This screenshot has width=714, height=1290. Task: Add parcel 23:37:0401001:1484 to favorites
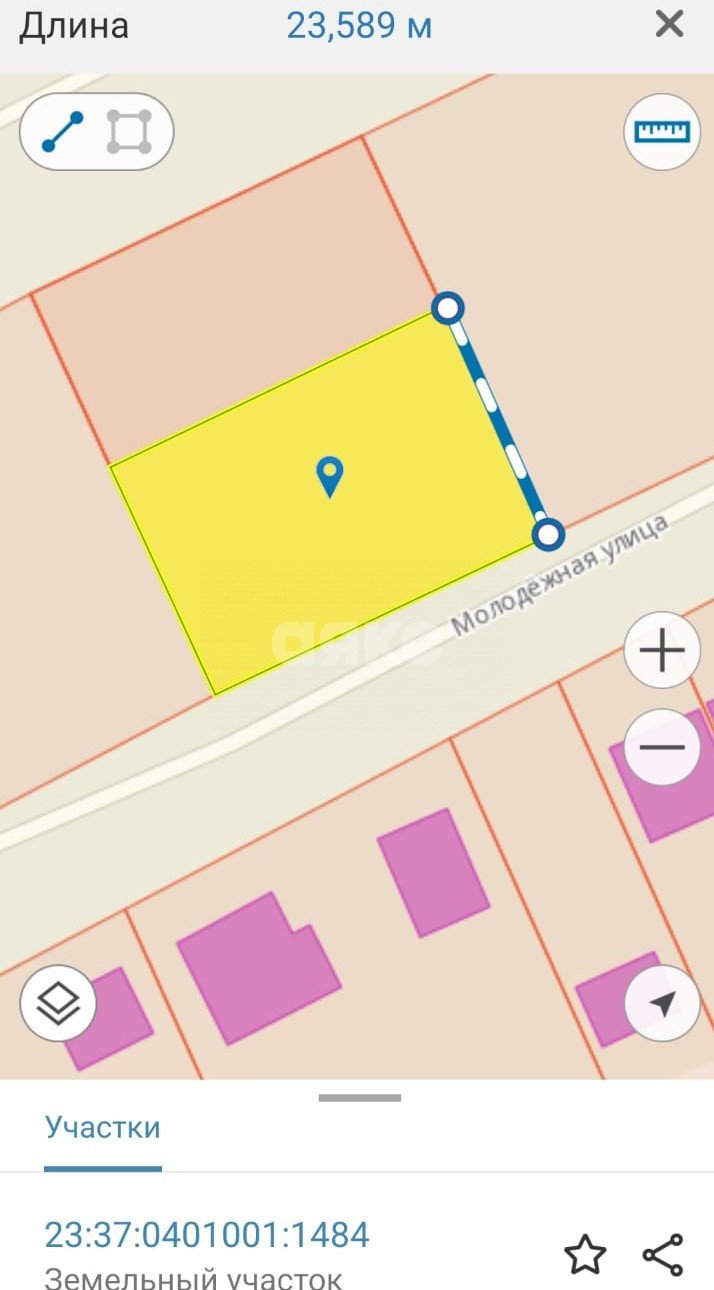pyautogui.click(x=585, y=1254)
